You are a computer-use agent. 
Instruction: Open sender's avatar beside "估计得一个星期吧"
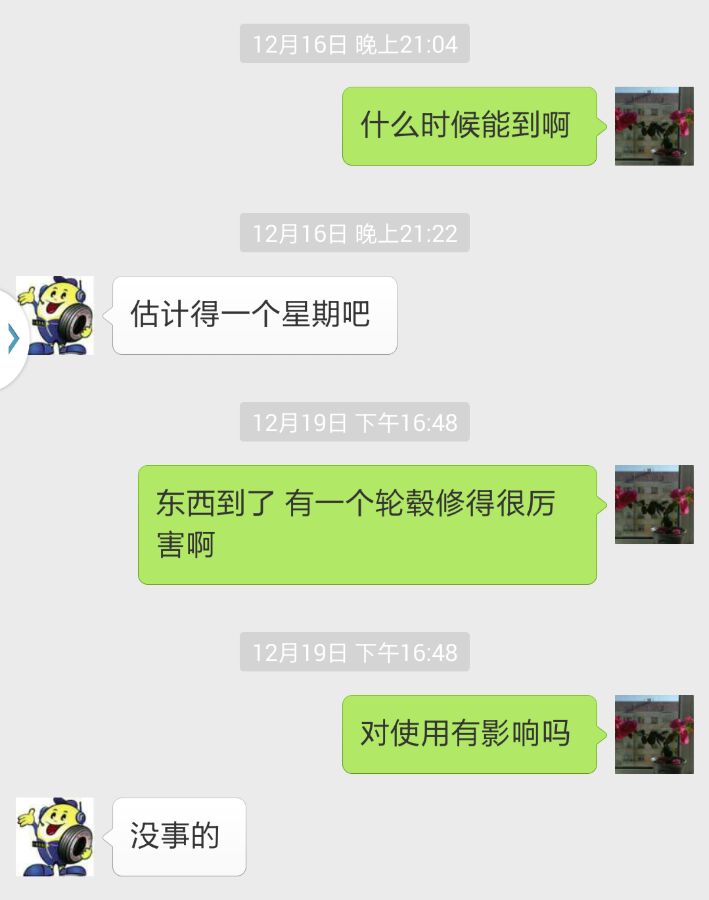(x=55, y=315)
